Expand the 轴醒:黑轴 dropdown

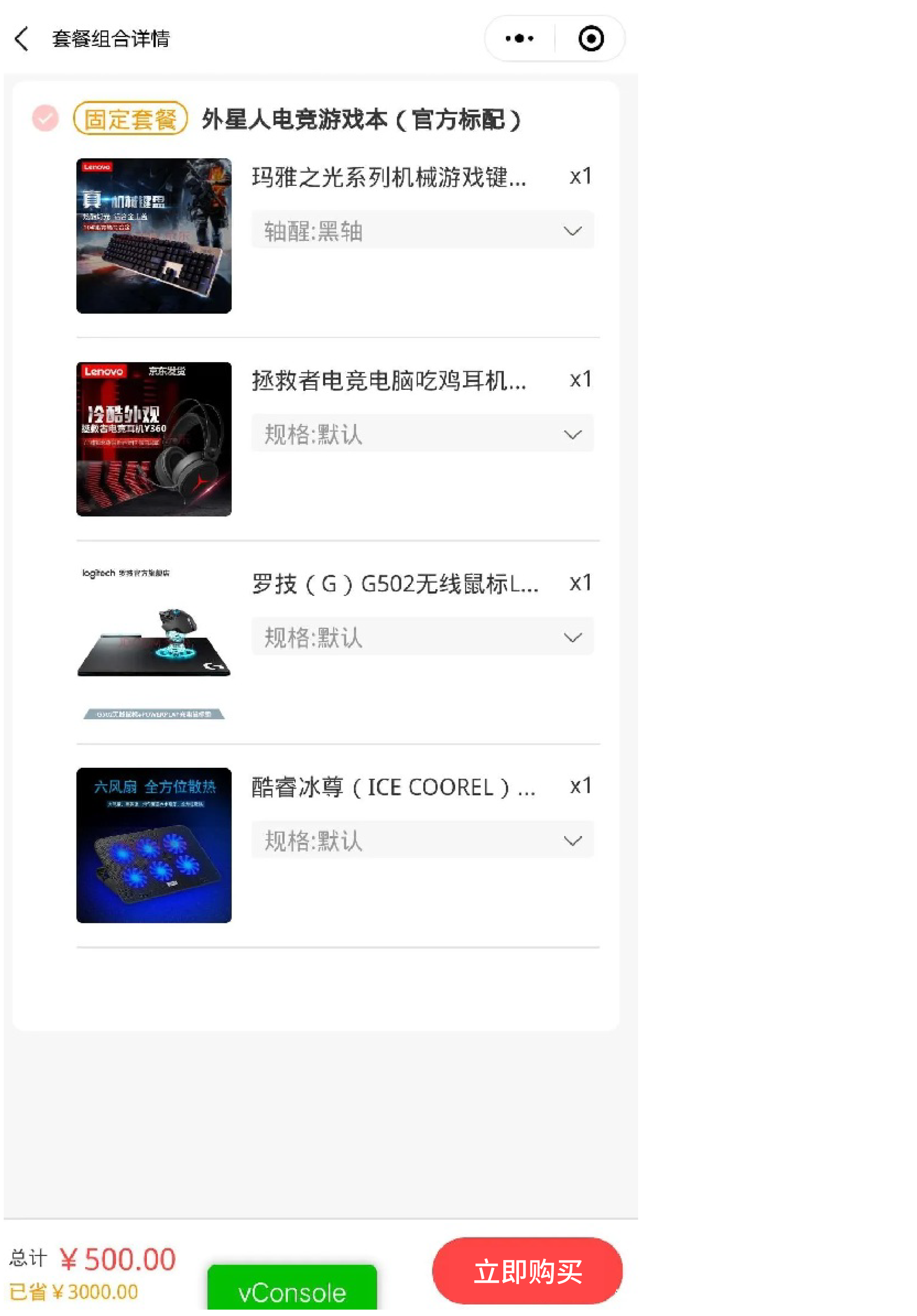(x=422, y=230)
